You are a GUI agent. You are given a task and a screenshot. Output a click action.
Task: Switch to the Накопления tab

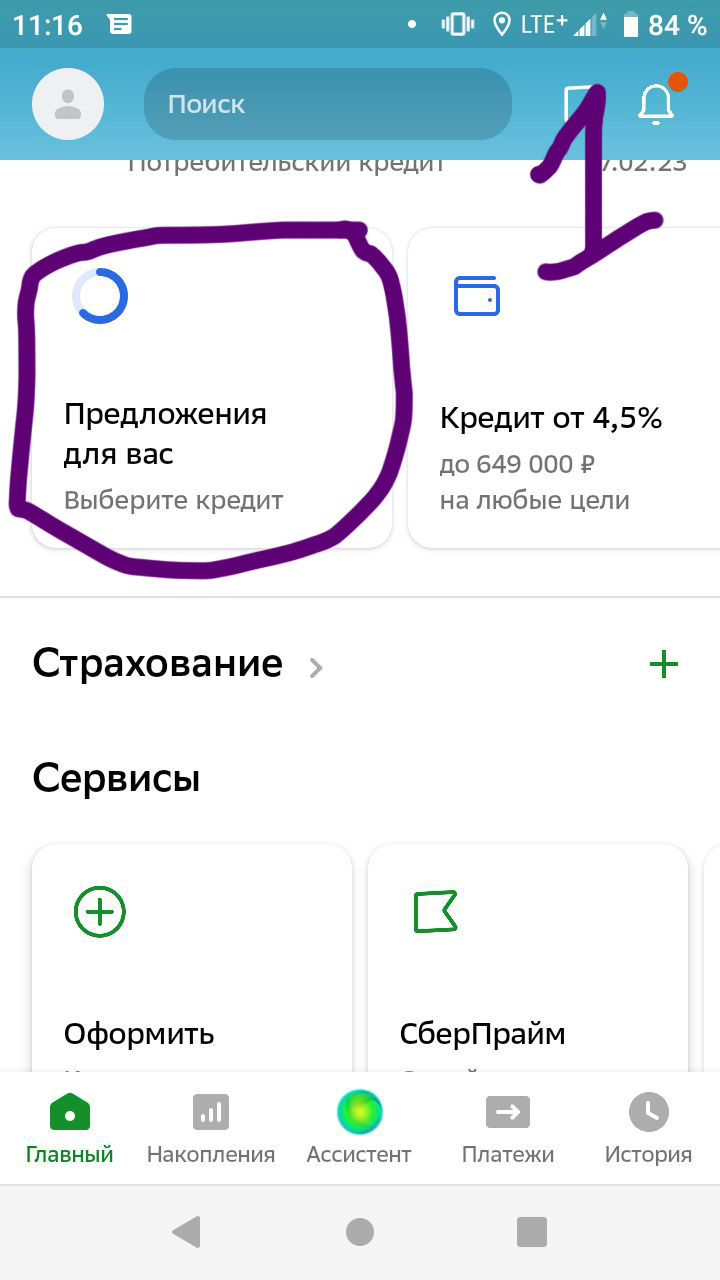point(211,1128)
